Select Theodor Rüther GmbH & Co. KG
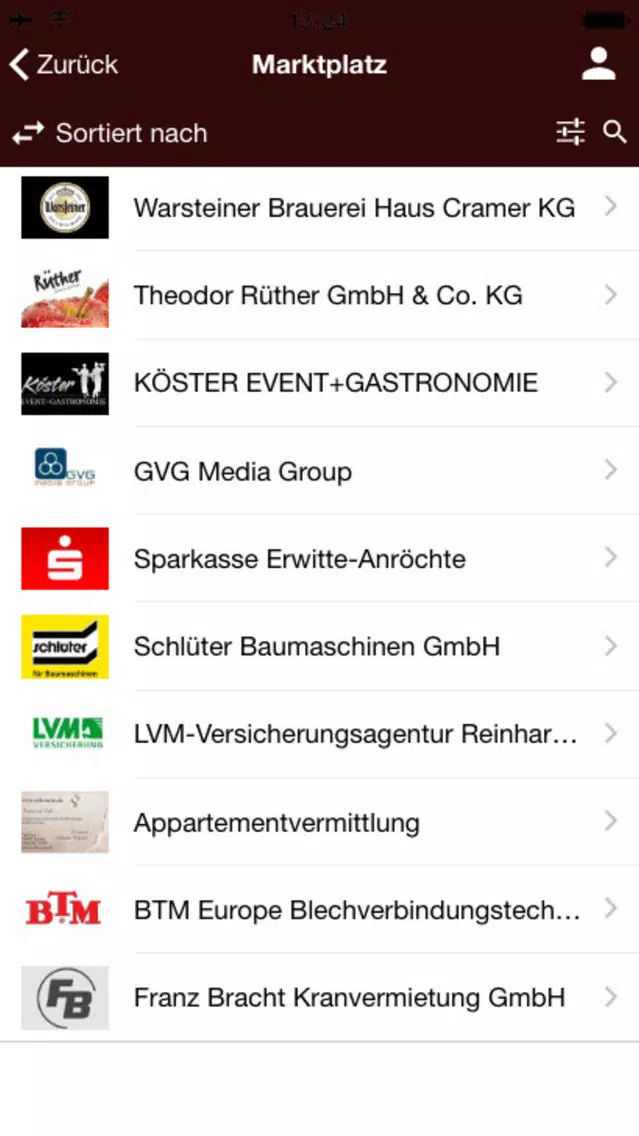Viewport: 639px width, 1136px height. click(x=320, y=296)
